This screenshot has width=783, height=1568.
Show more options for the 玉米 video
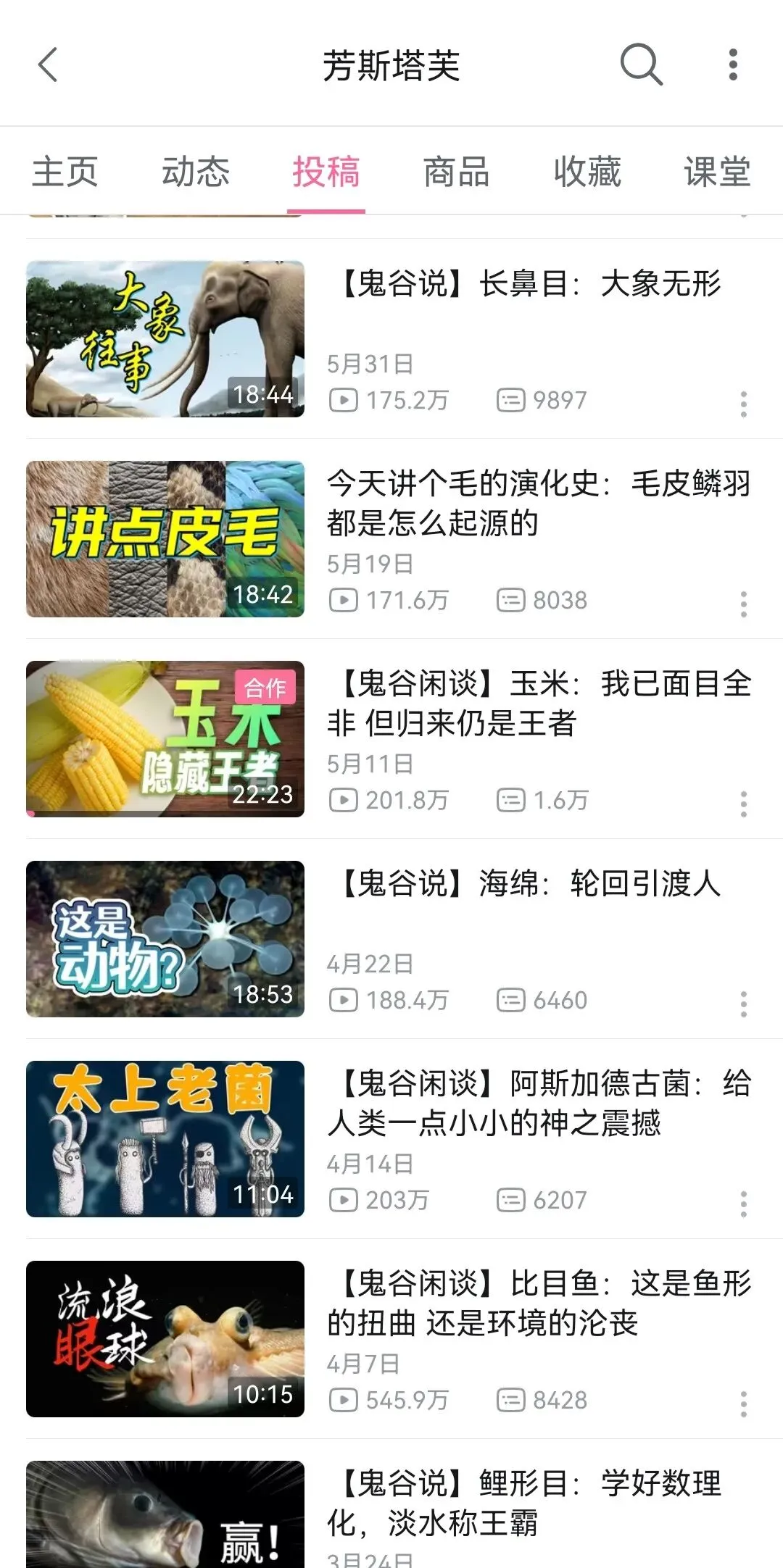743,804
